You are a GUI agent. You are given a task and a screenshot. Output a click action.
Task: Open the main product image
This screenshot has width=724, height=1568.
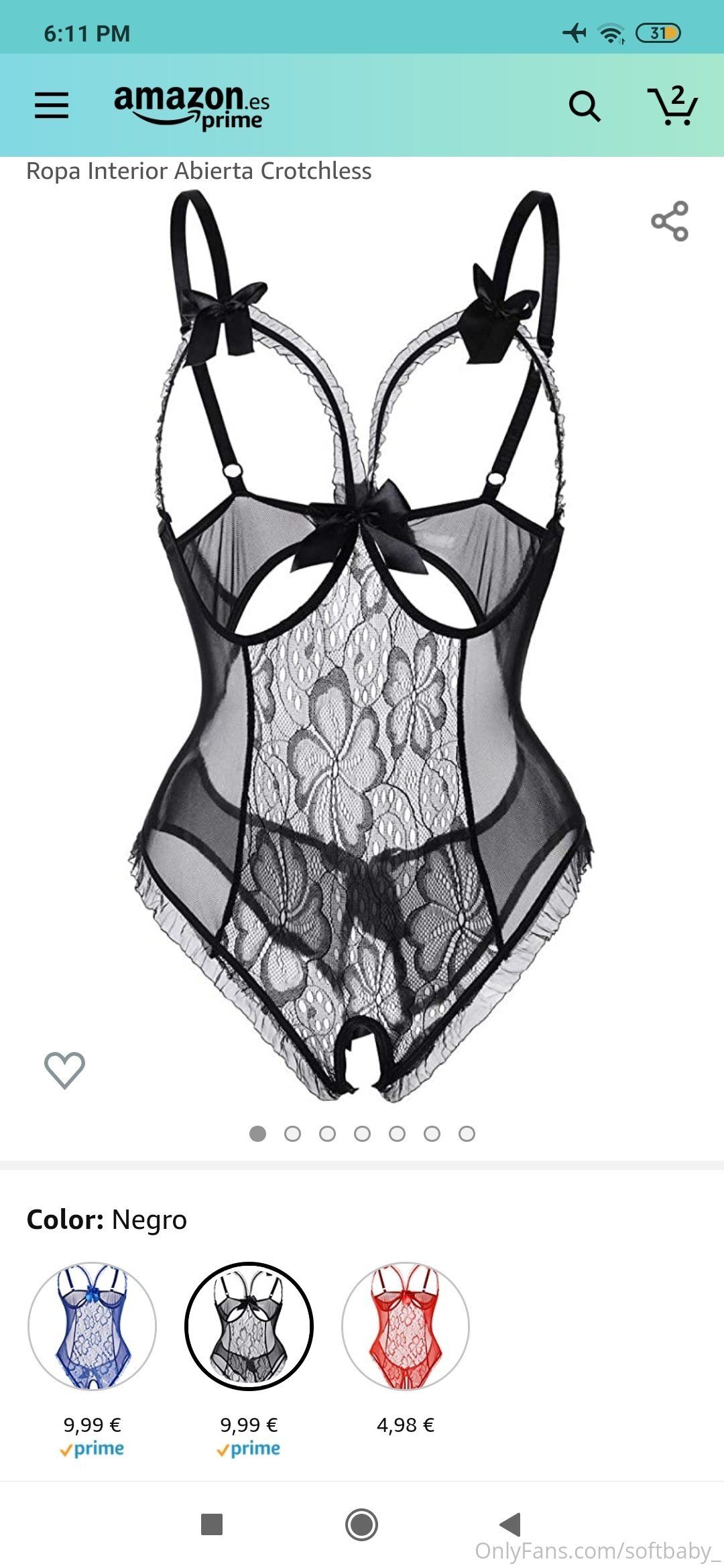coord(361,647)
